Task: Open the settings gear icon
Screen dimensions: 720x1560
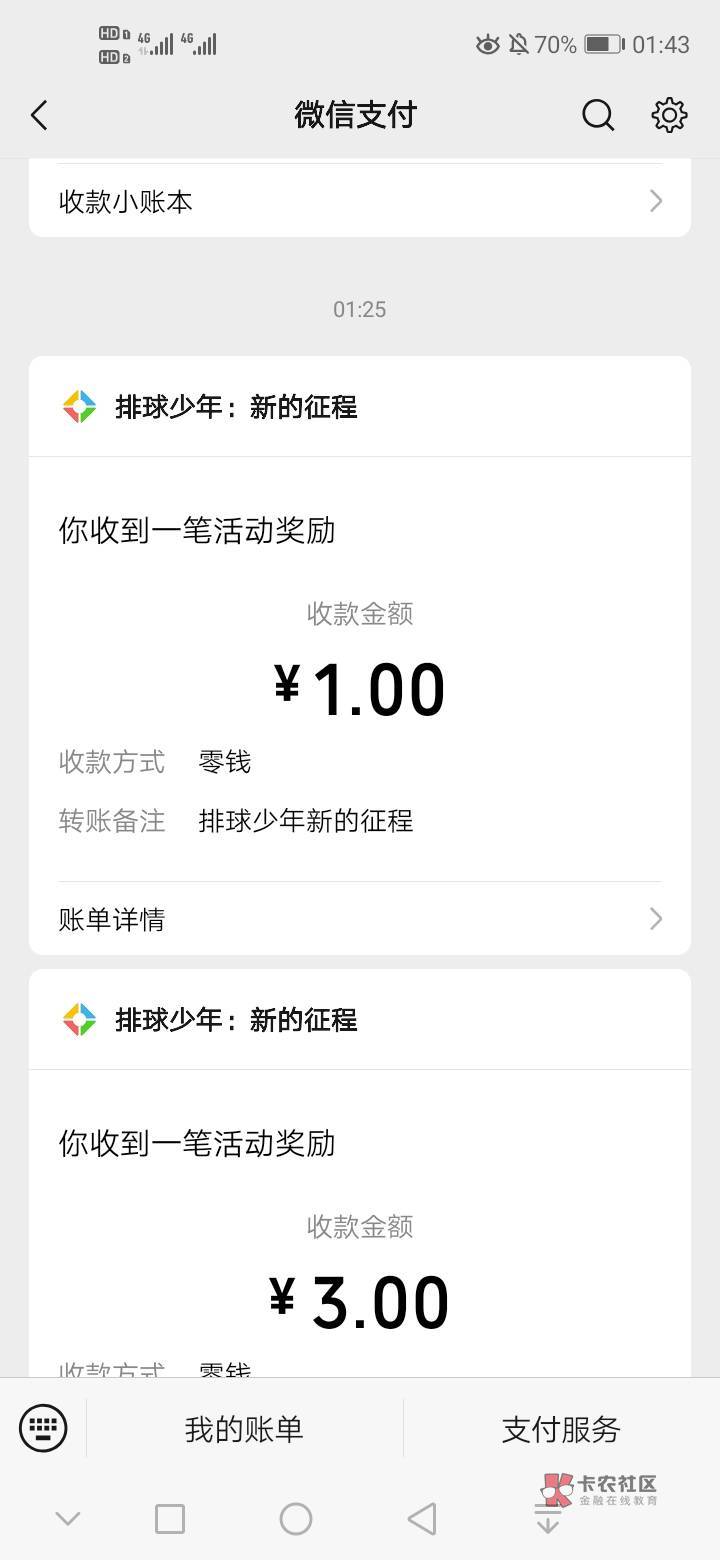Action: 669,115
